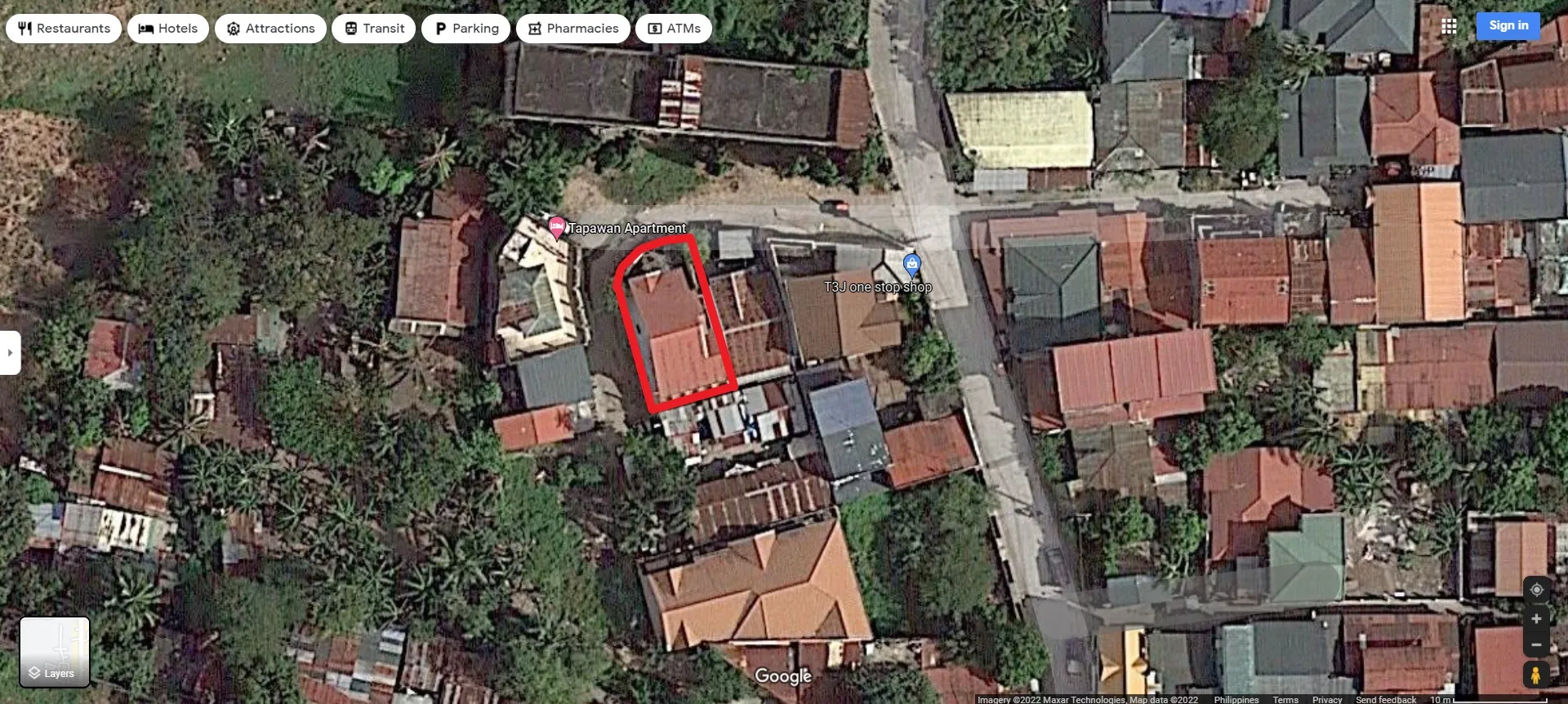Viewport: 1568px width, 704px height.
Task: Find Parking nearby
Action: pos(465,29)
